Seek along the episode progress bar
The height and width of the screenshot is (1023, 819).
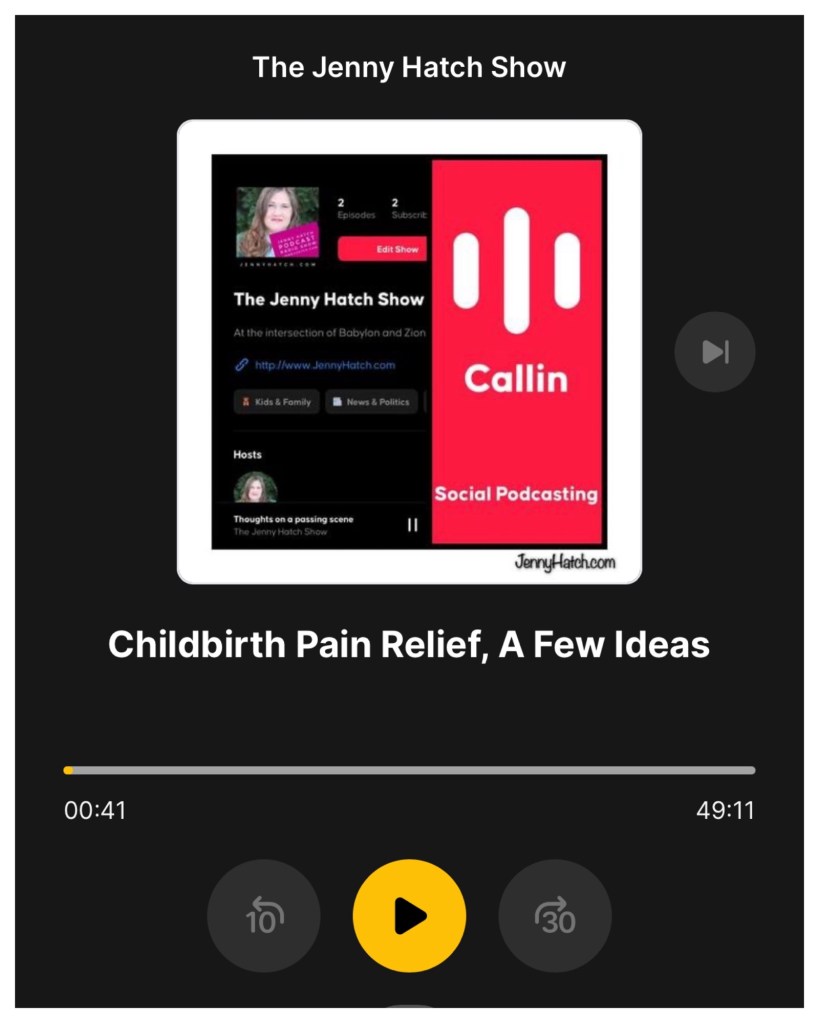click(x=409, y=770)
